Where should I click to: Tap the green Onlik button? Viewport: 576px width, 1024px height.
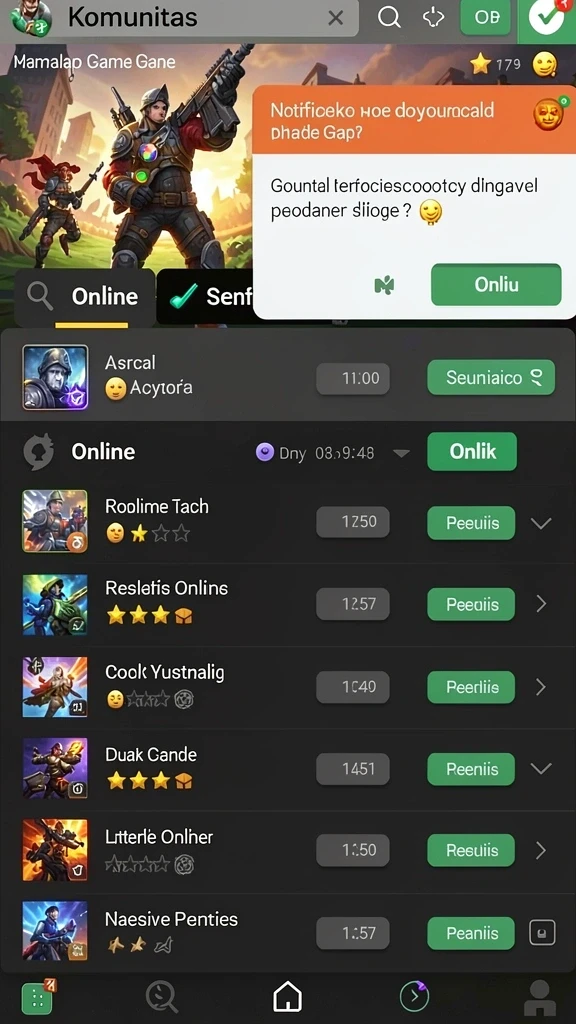click(472, 451)
